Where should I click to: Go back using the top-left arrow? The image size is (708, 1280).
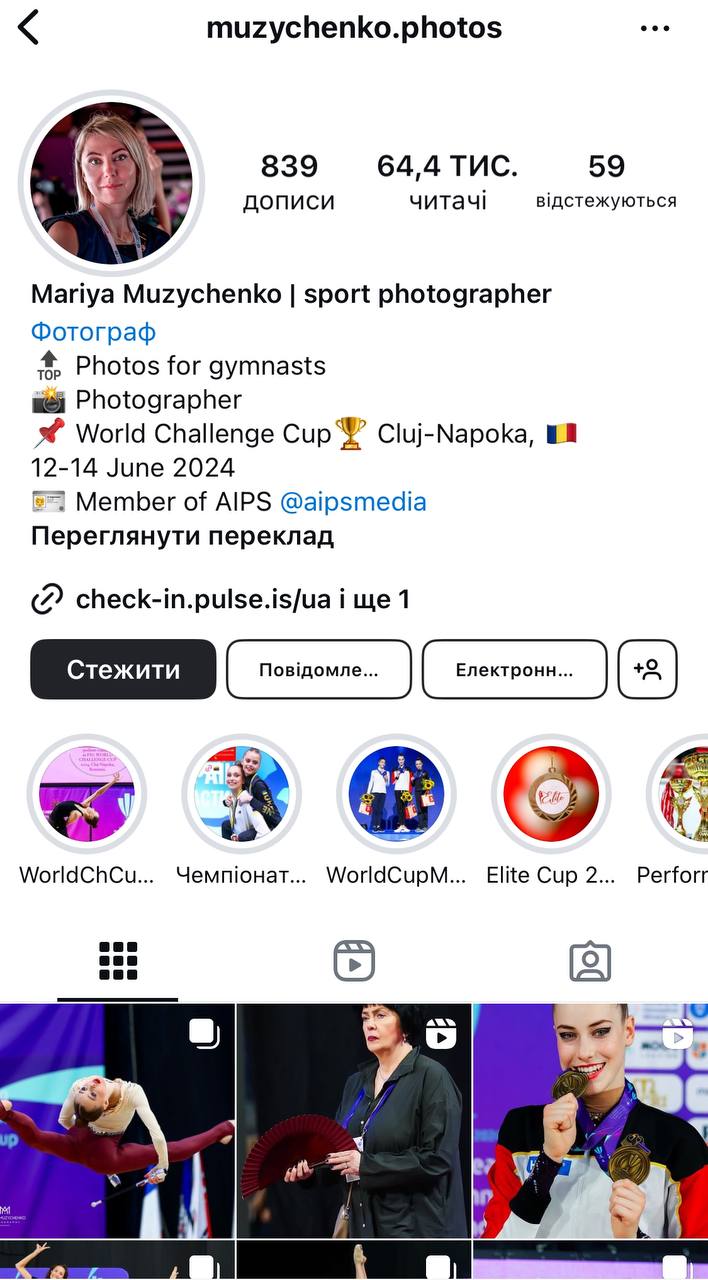click(x=28, y=27)
